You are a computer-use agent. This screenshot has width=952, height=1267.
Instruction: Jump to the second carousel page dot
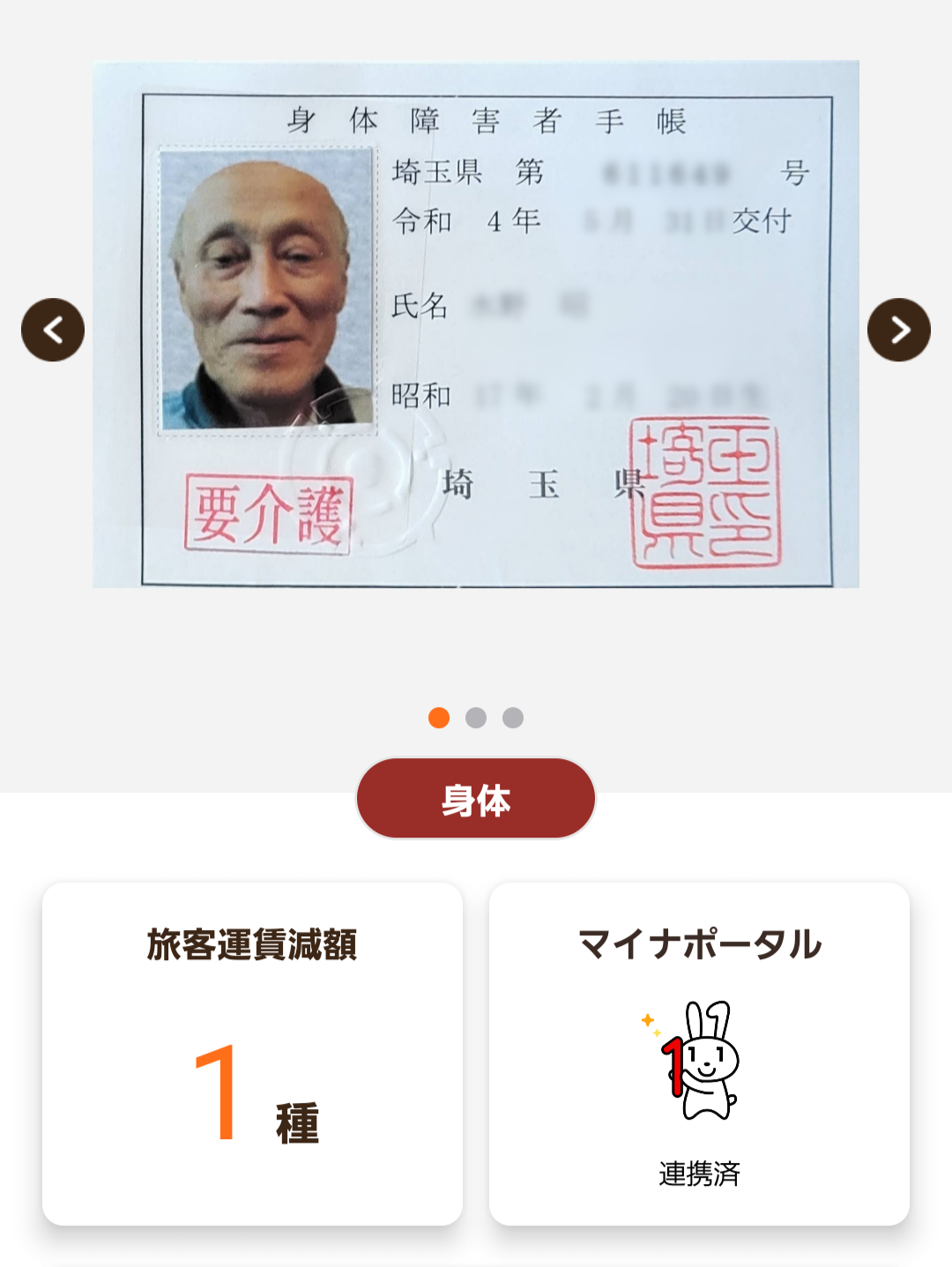click(476, 718)
